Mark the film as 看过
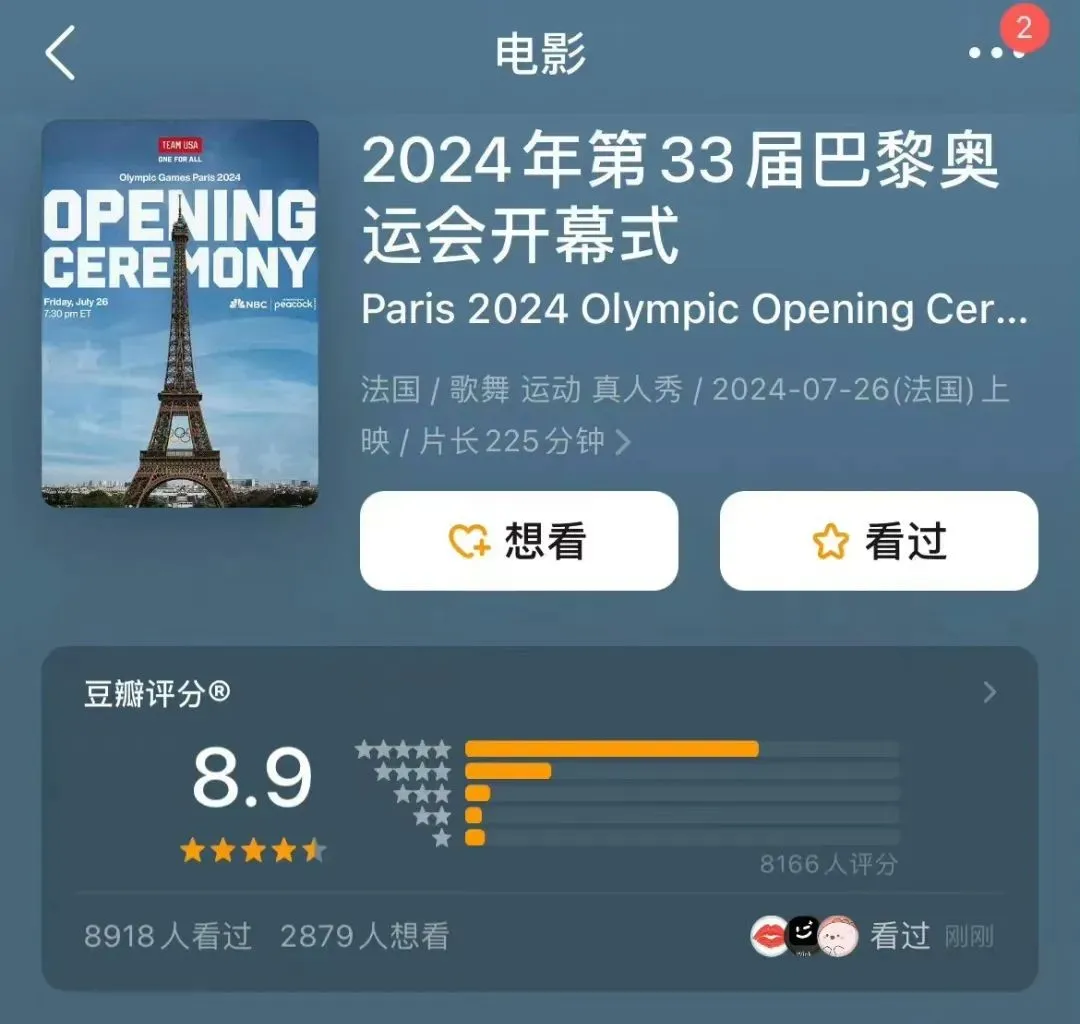The height and width of the screenshot is (1024, 1080). [x=879, y=541]
